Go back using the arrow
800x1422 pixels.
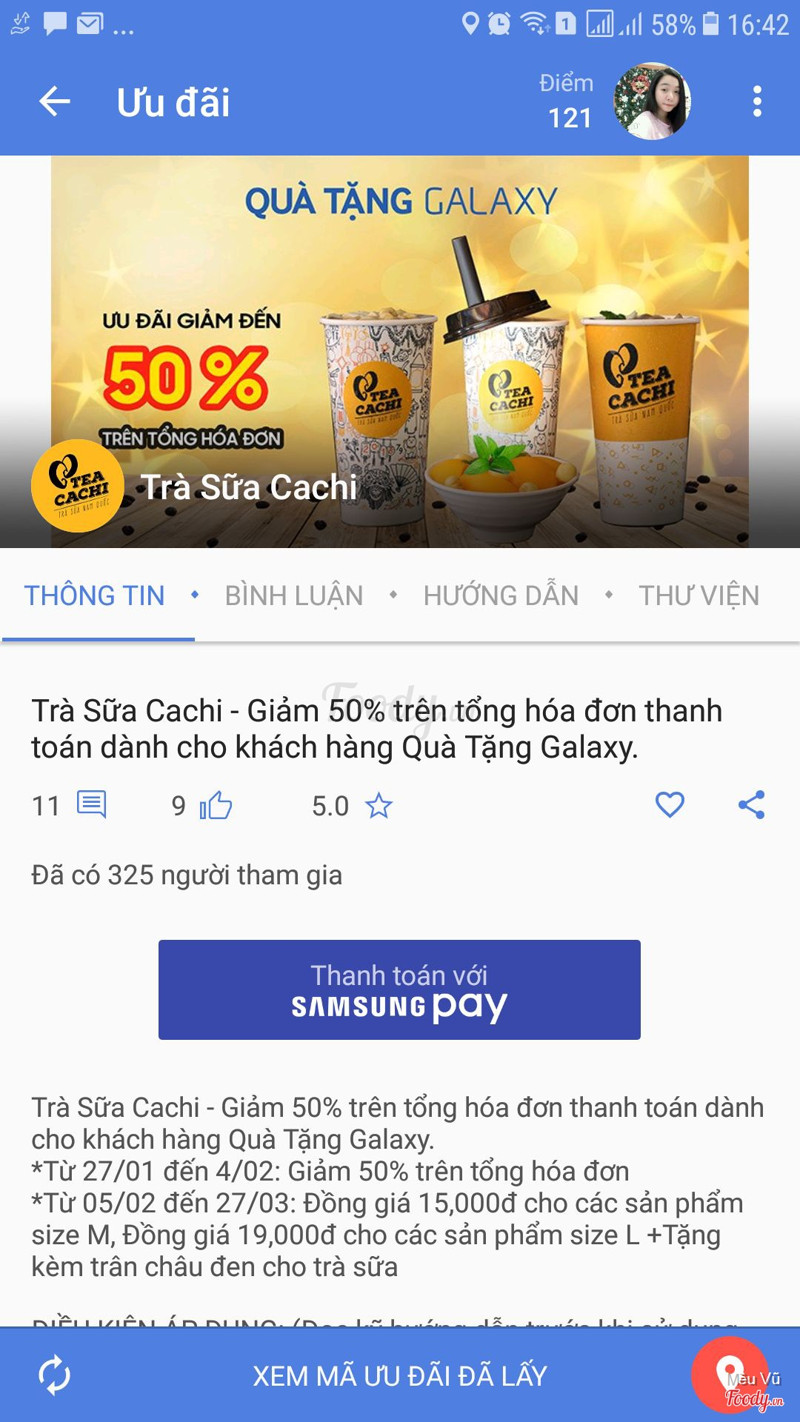tap(55, 101)
